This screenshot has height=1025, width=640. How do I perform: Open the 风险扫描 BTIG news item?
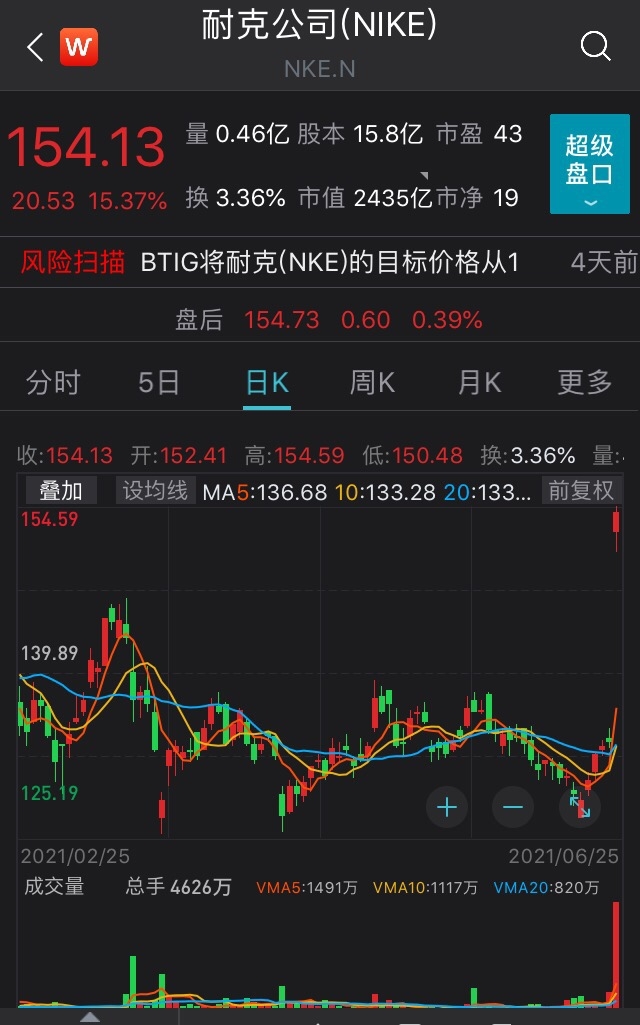pyautogui.click(x=330, y=263)
